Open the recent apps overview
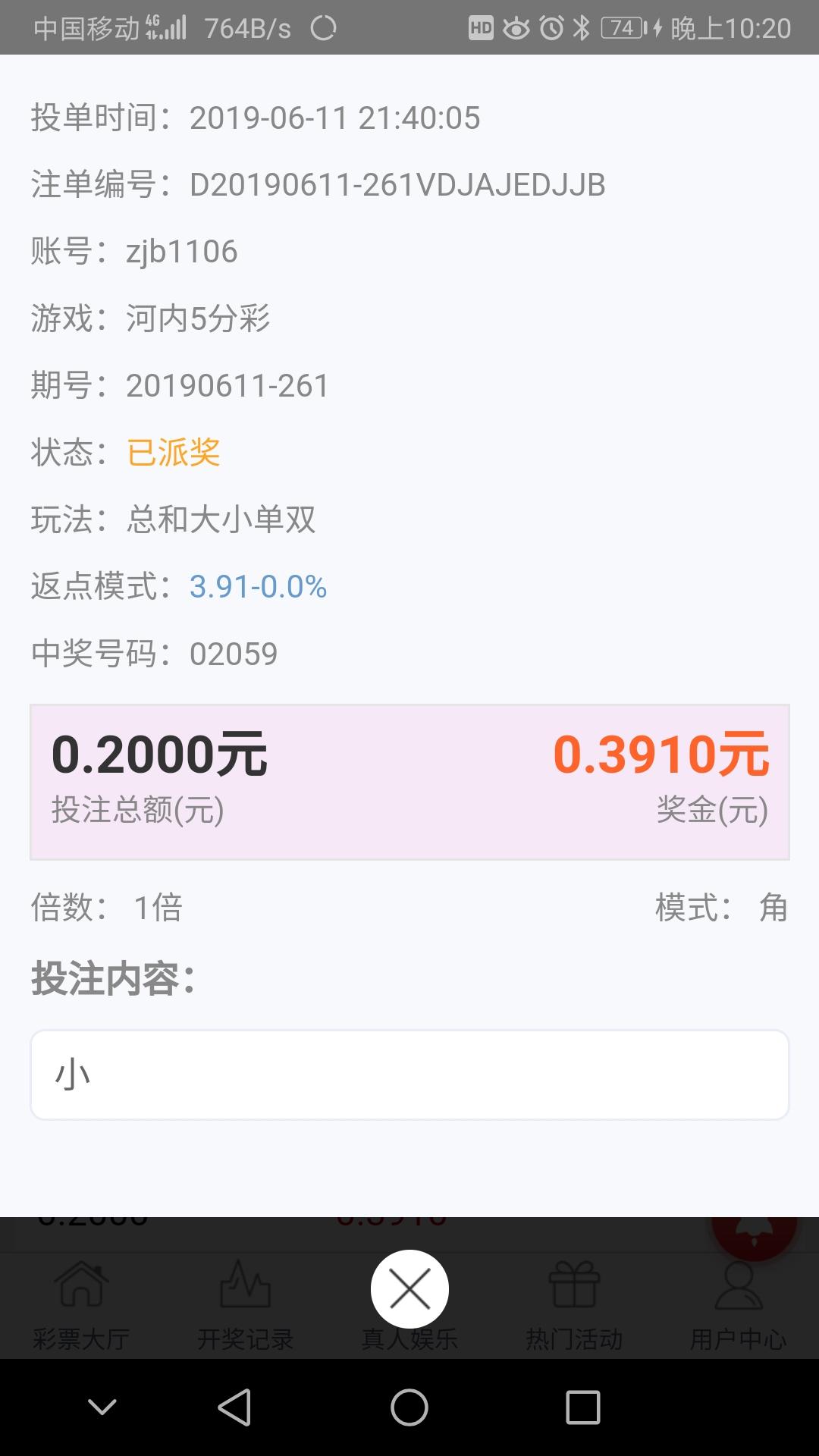Viewport: 819px width, 1456px height. pos(583,1407)
